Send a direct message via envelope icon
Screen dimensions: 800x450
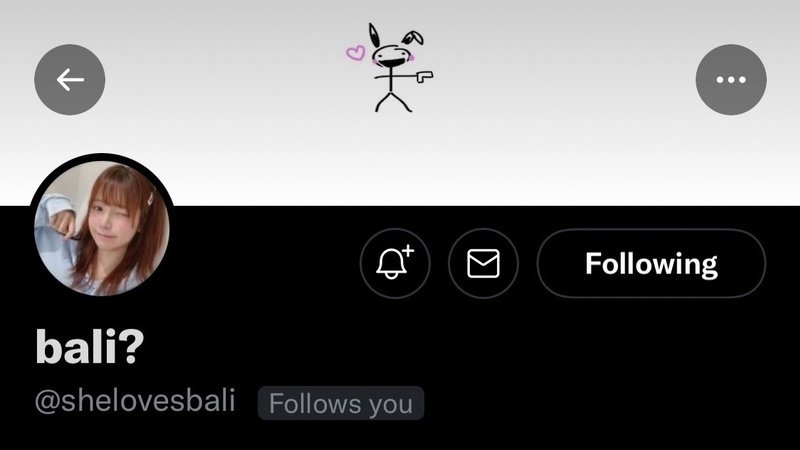coord(484,264)
